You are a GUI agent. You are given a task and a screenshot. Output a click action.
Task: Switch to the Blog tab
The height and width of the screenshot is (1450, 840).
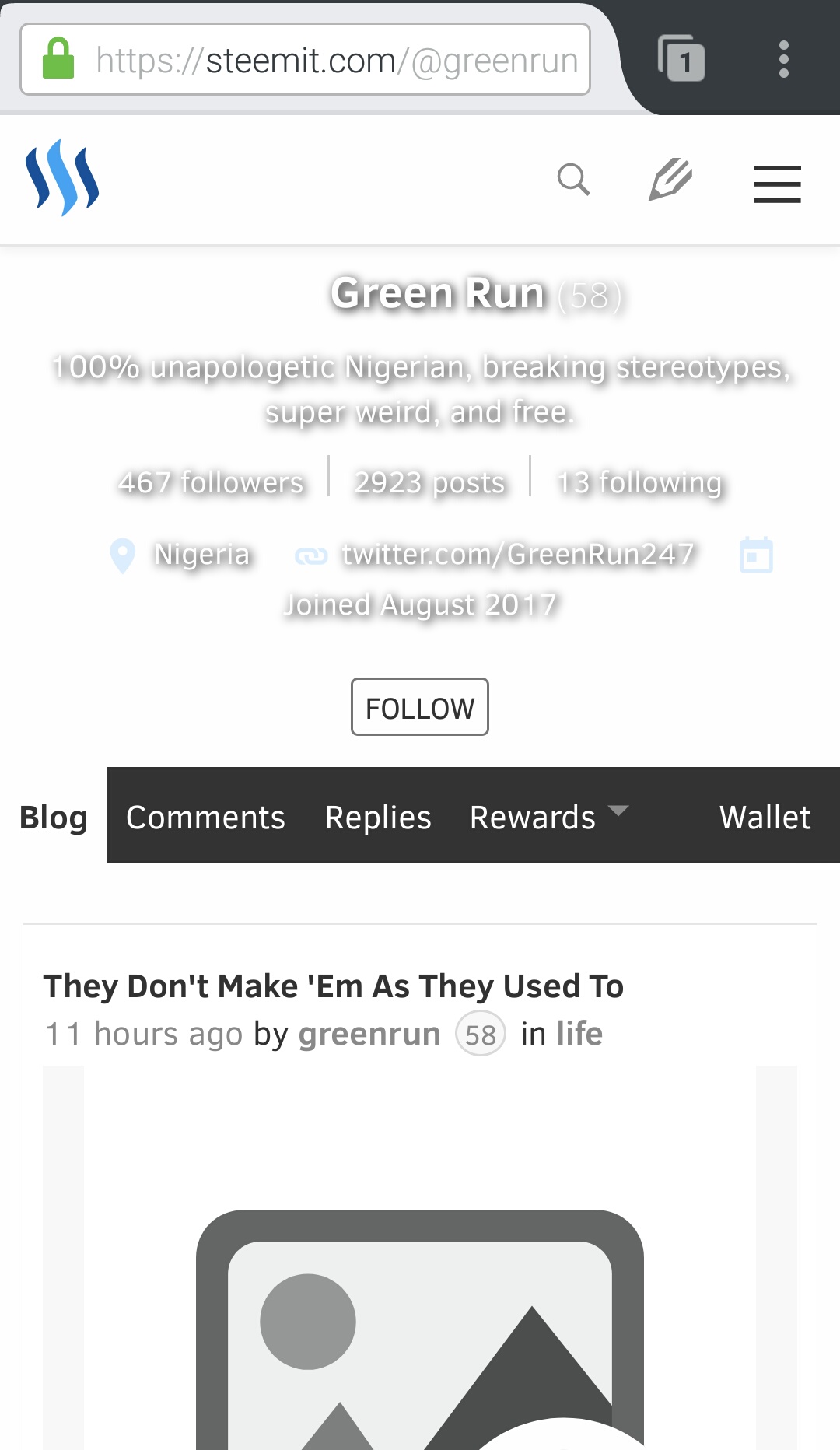click(53, 817)
